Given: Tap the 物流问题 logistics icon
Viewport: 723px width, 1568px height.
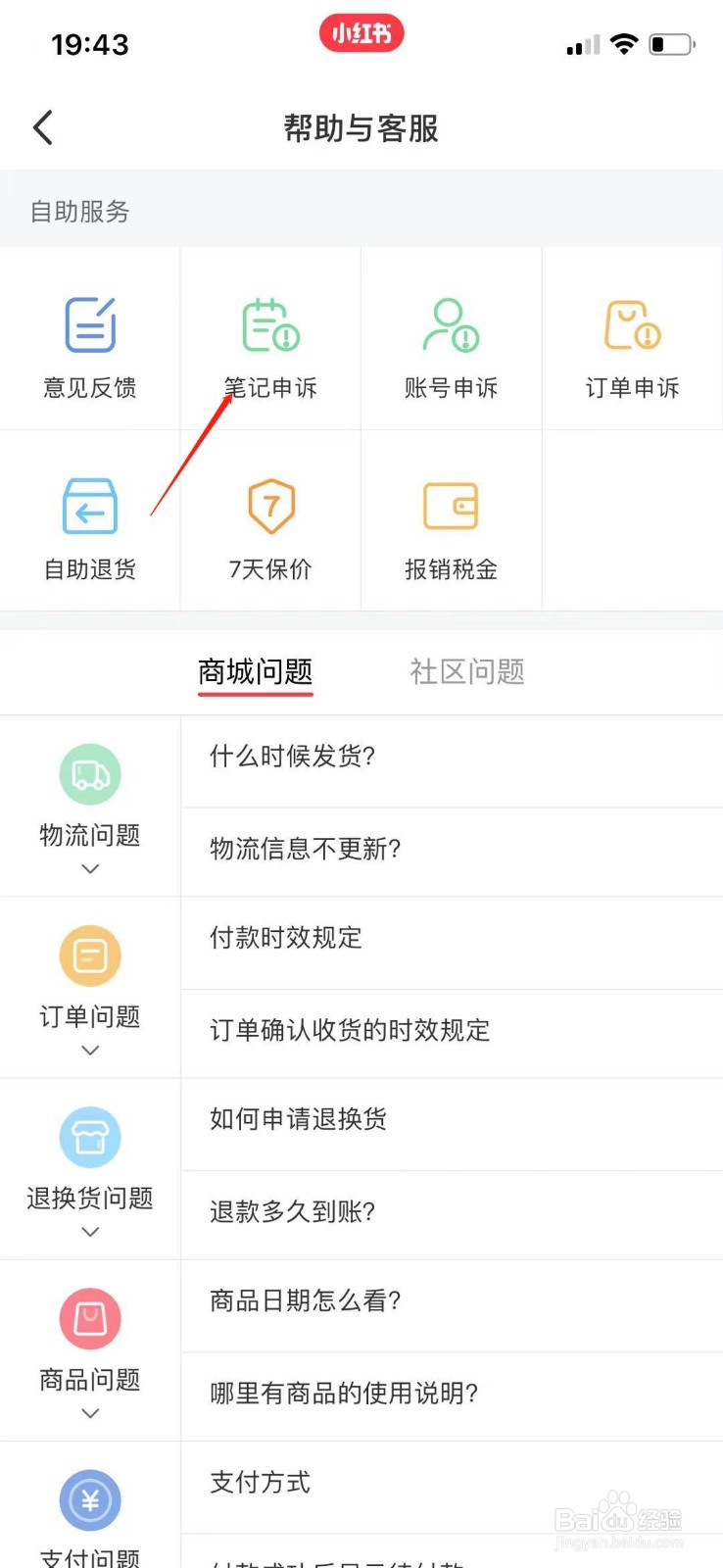Looking at the screenshot, I should (x=89, y=774).
